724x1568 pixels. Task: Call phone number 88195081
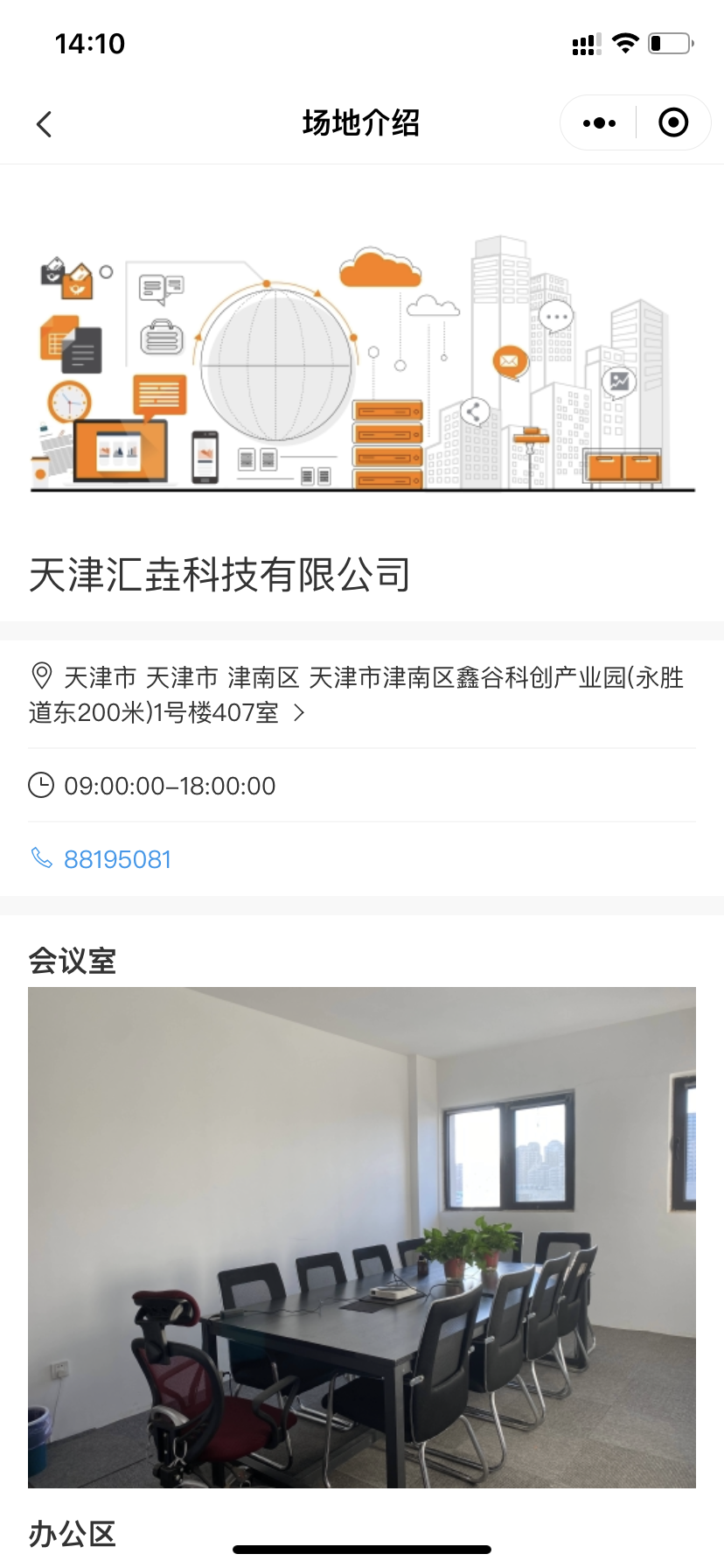pos(117,859)
